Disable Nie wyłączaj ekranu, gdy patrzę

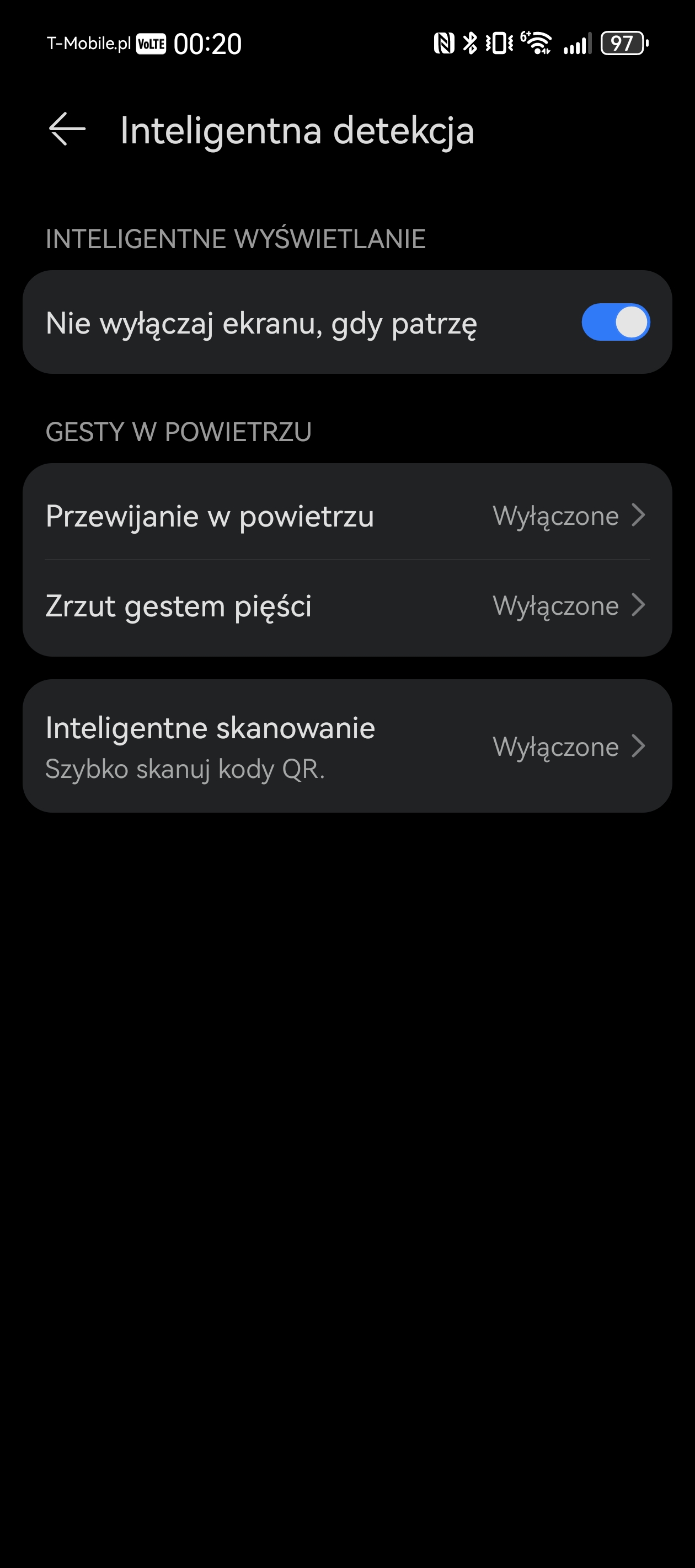tap(615, 322)
